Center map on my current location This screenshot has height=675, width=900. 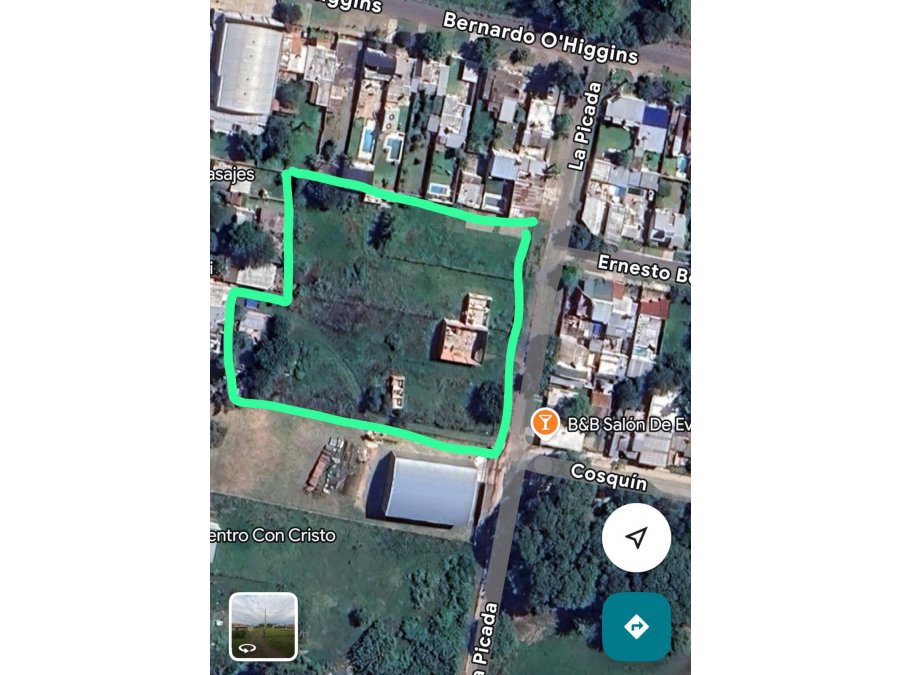(x=636, y=538)
